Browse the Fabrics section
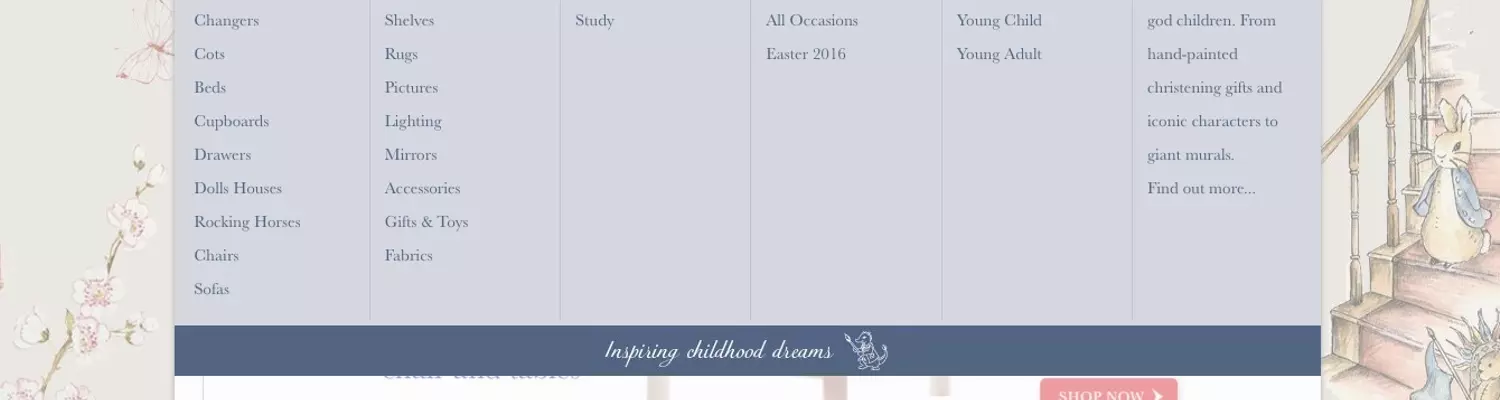The width and height of the screenshot is (1500, 400). point(408,255)
